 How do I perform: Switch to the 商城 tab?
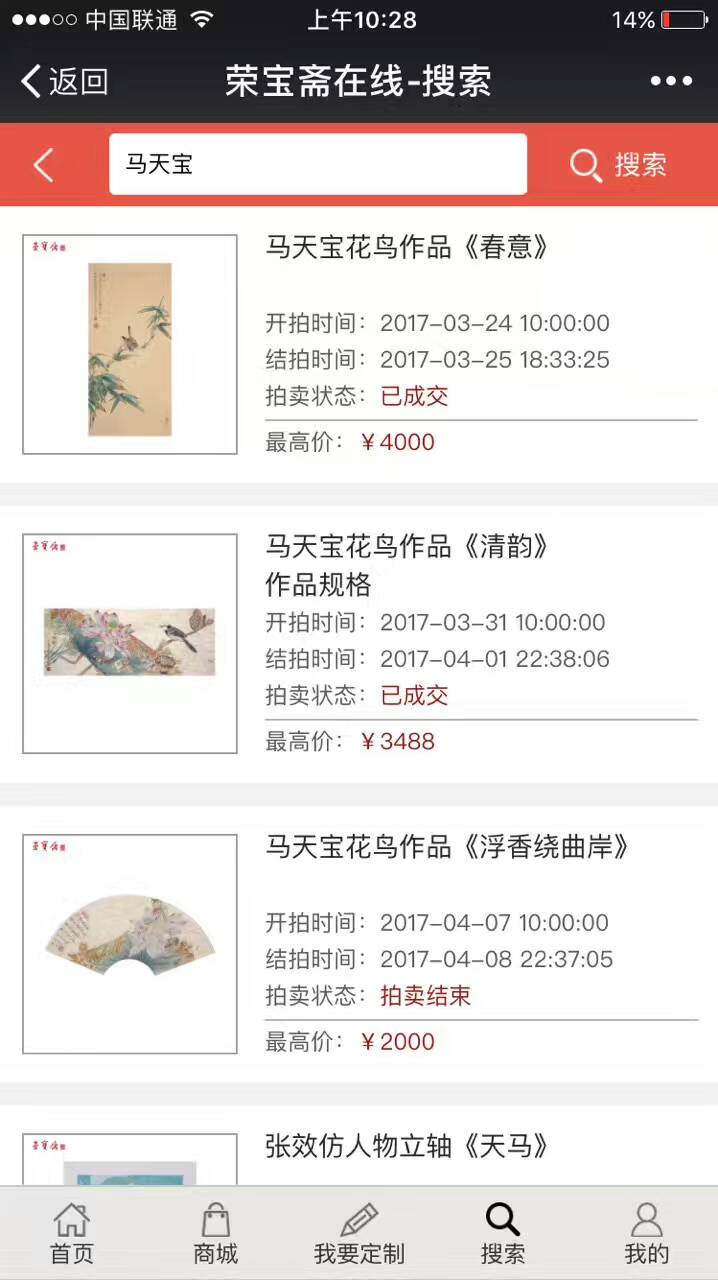click(x=216, y=1234)
